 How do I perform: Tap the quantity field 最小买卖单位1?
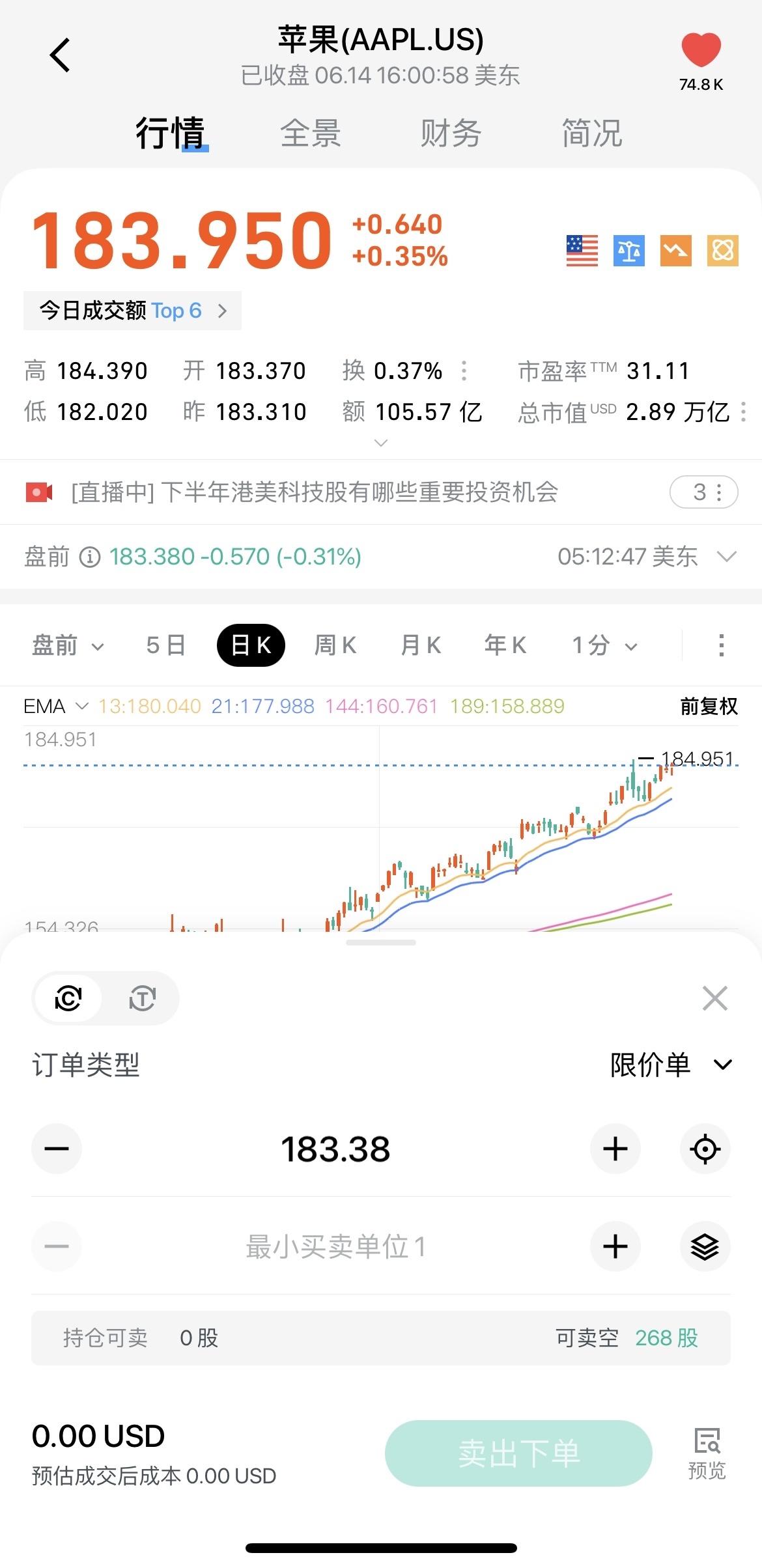pos(335,1247)
